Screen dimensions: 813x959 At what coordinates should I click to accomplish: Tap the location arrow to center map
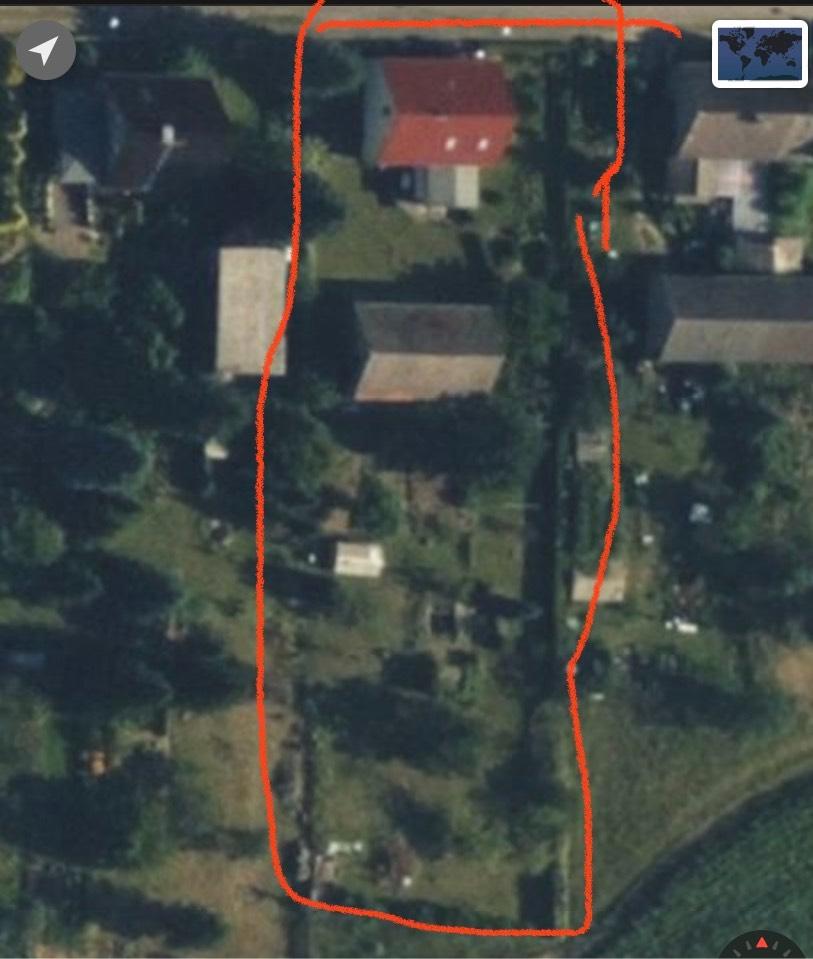coord(45,50)
